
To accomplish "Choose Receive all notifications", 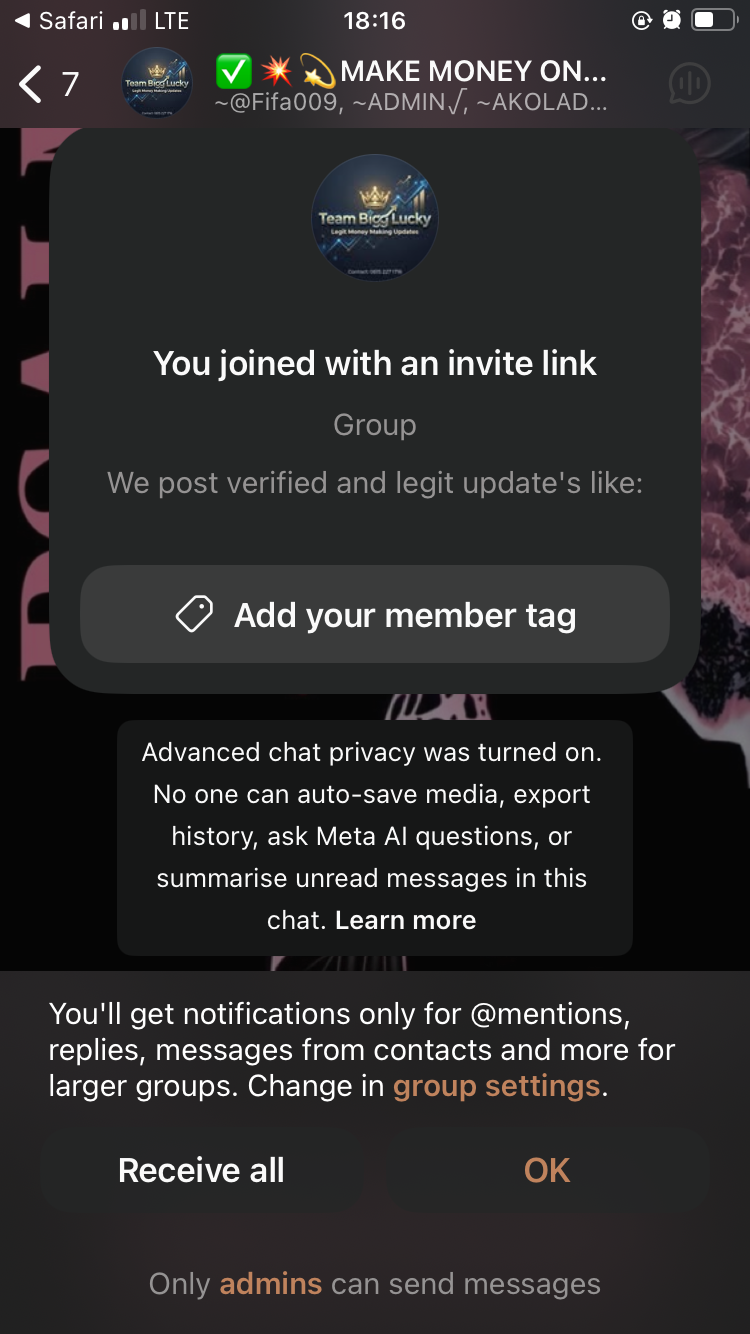I will coord(201,1170).
